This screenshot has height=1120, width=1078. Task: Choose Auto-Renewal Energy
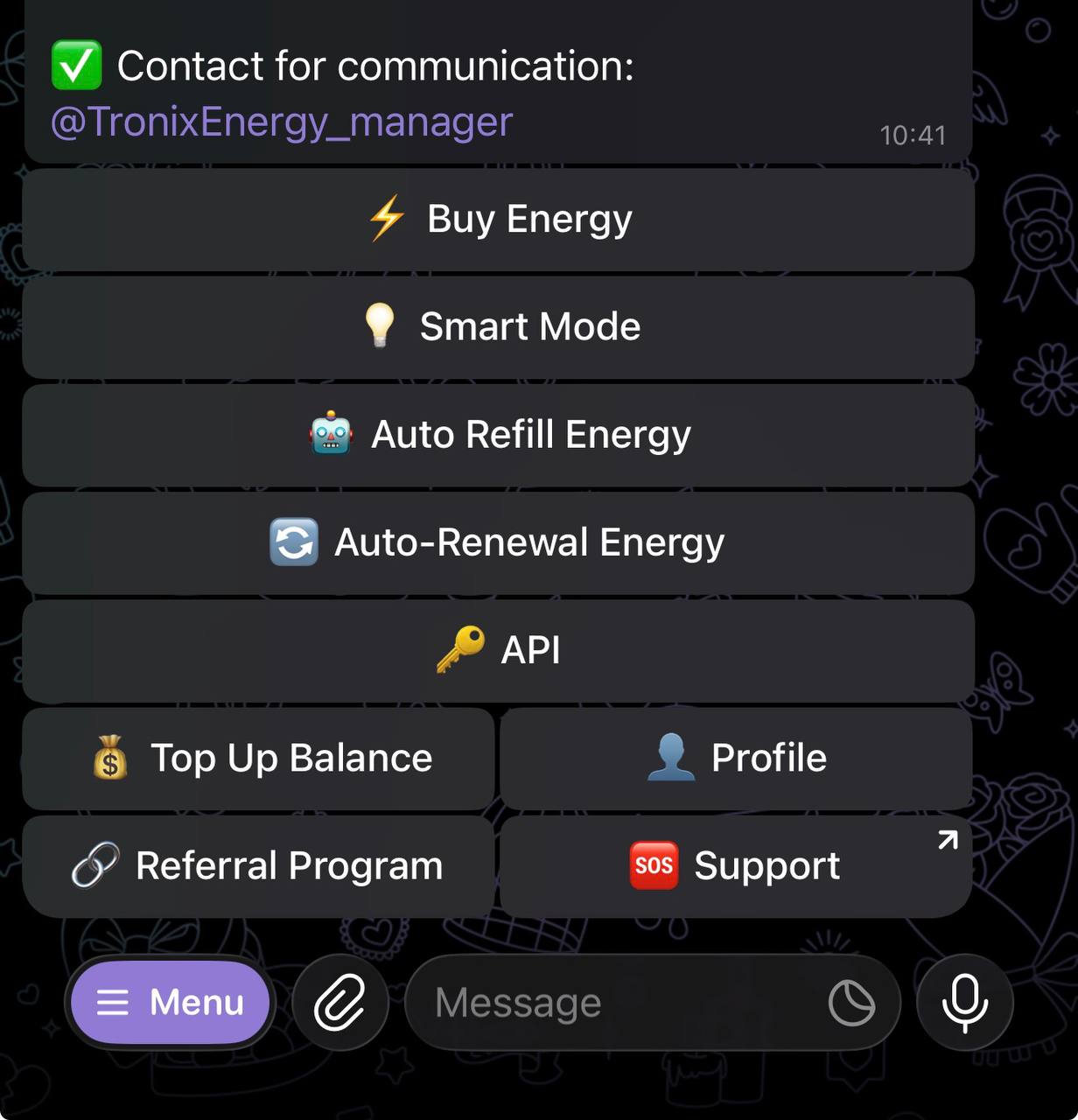pos(499,542)
